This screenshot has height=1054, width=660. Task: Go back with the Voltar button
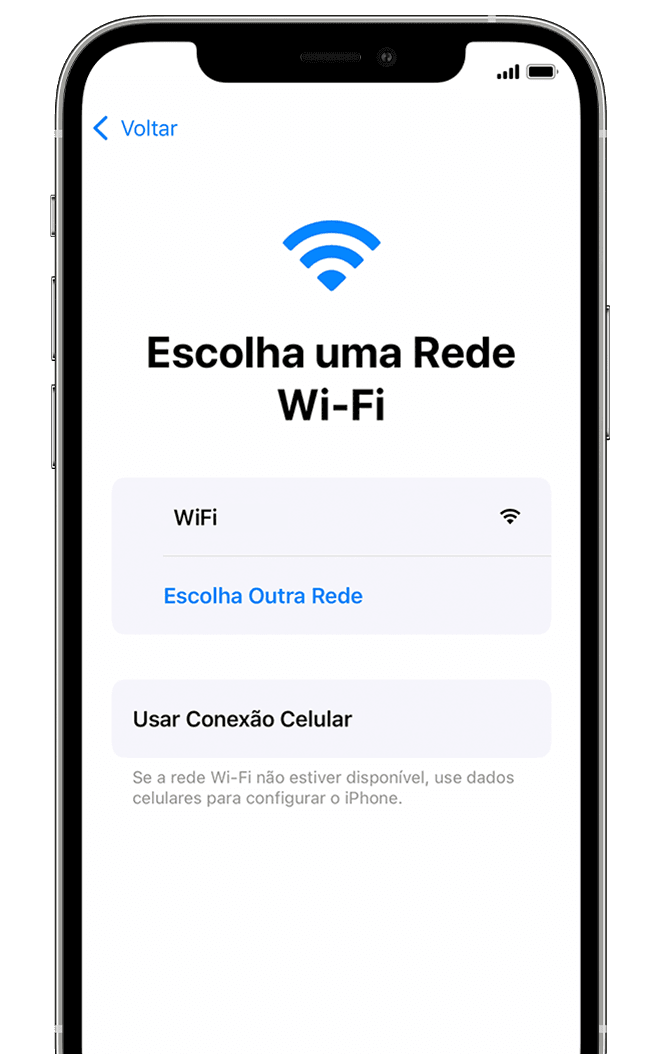tap(135, 128)
